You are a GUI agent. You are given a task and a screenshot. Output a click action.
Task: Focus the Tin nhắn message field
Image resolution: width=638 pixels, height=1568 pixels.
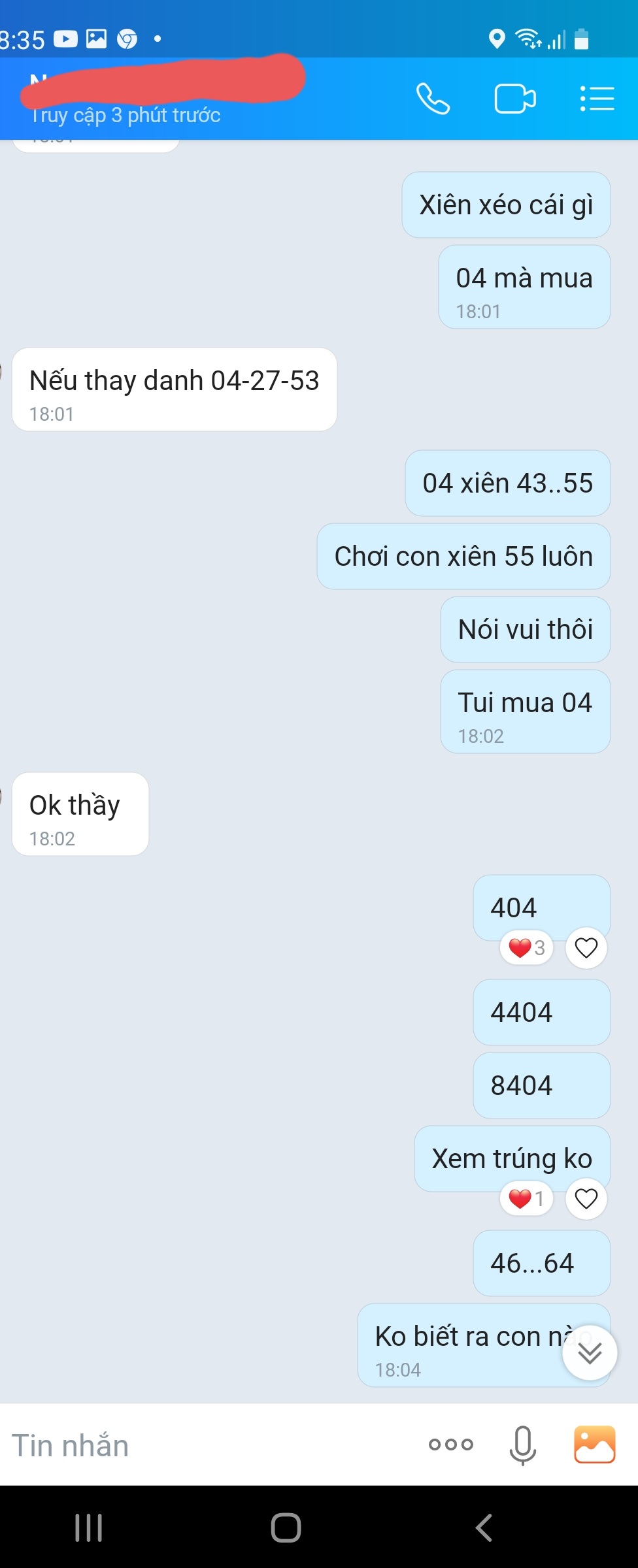[x=196, y=1445]
